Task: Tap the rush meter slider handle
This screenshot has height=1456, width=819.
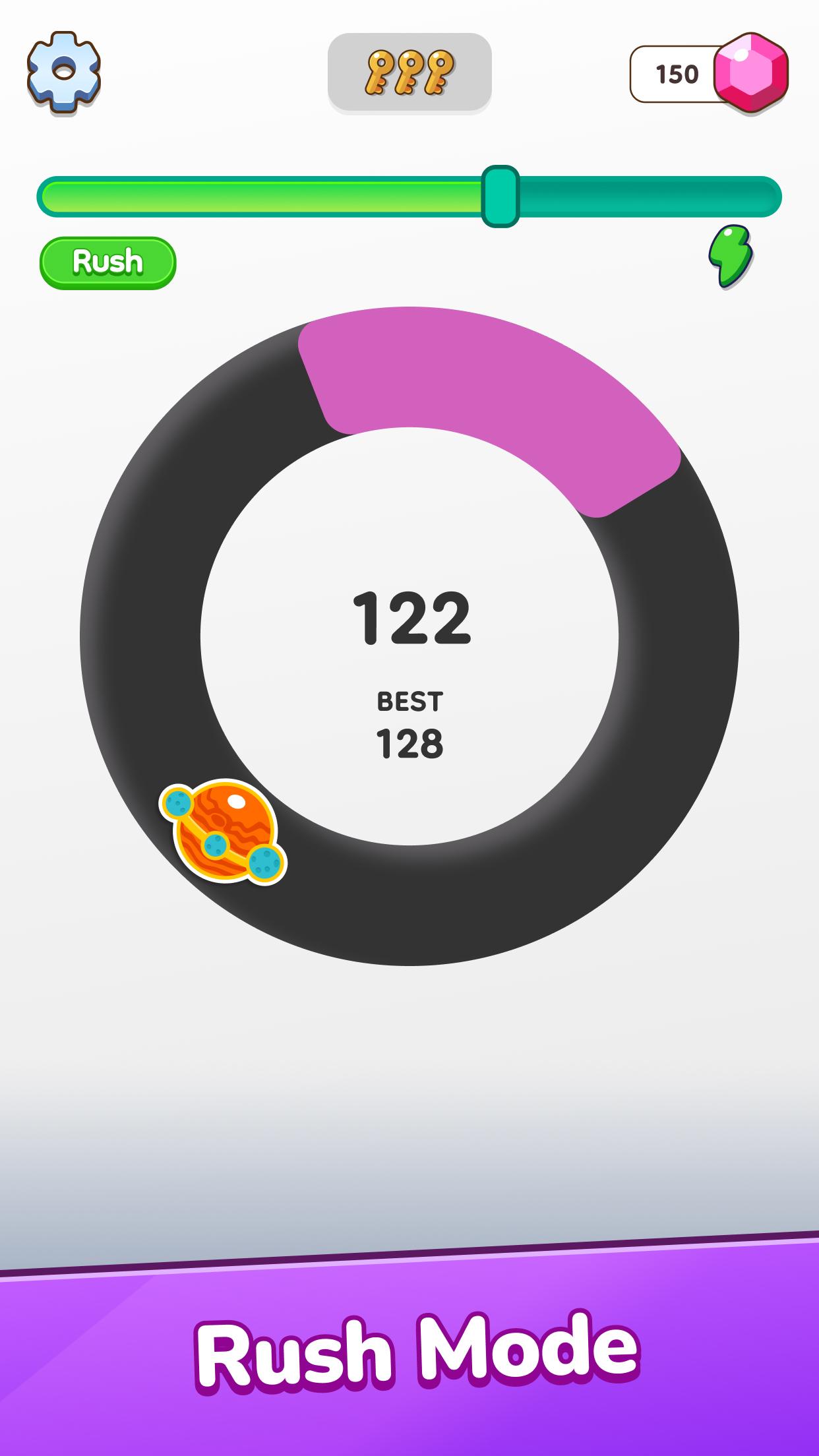Action: (x=500, y=197)
